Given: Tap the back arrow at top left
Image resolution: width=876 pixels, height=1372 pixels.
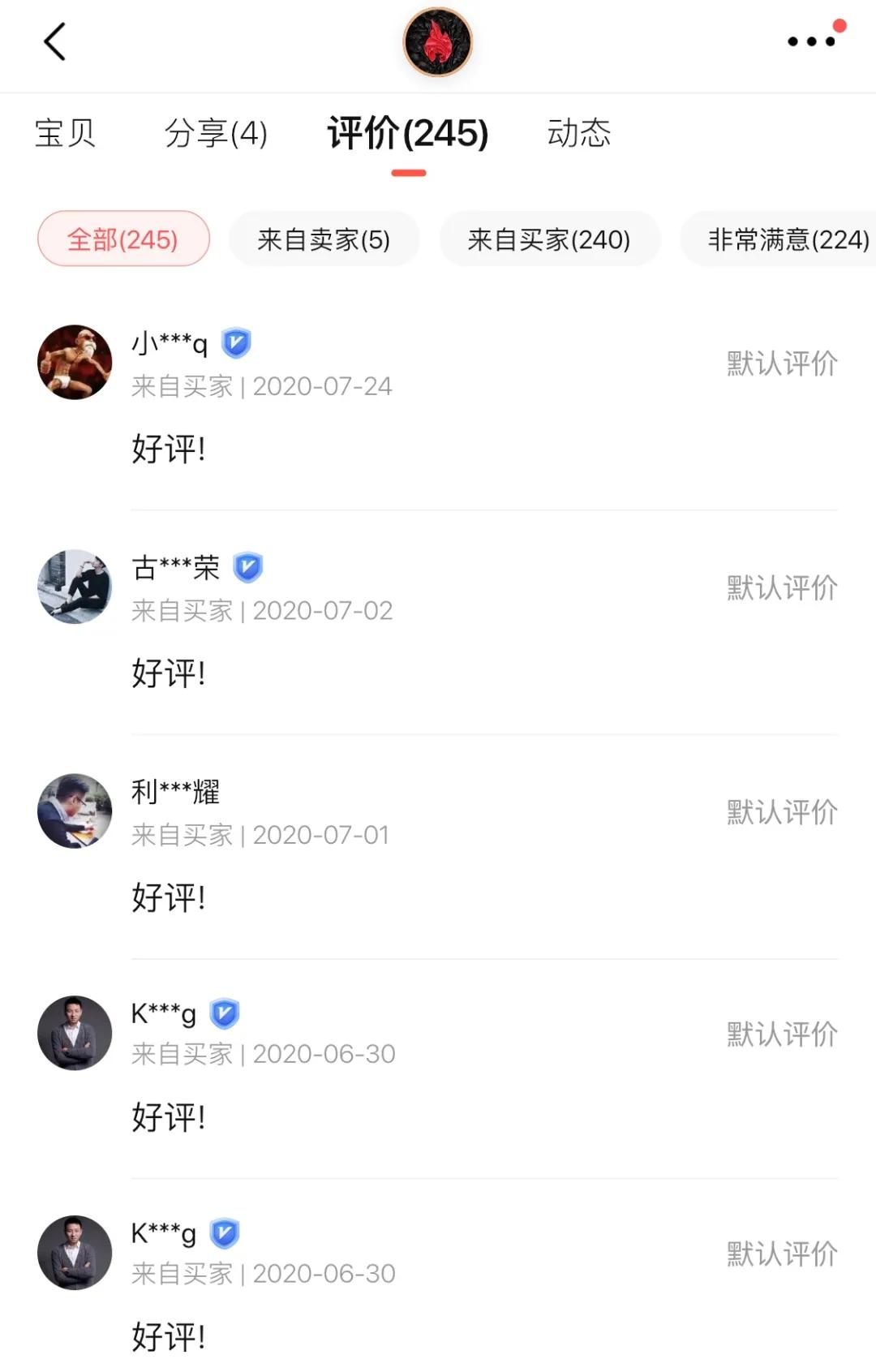Looking at the screenshot, I should coord(54,41).
